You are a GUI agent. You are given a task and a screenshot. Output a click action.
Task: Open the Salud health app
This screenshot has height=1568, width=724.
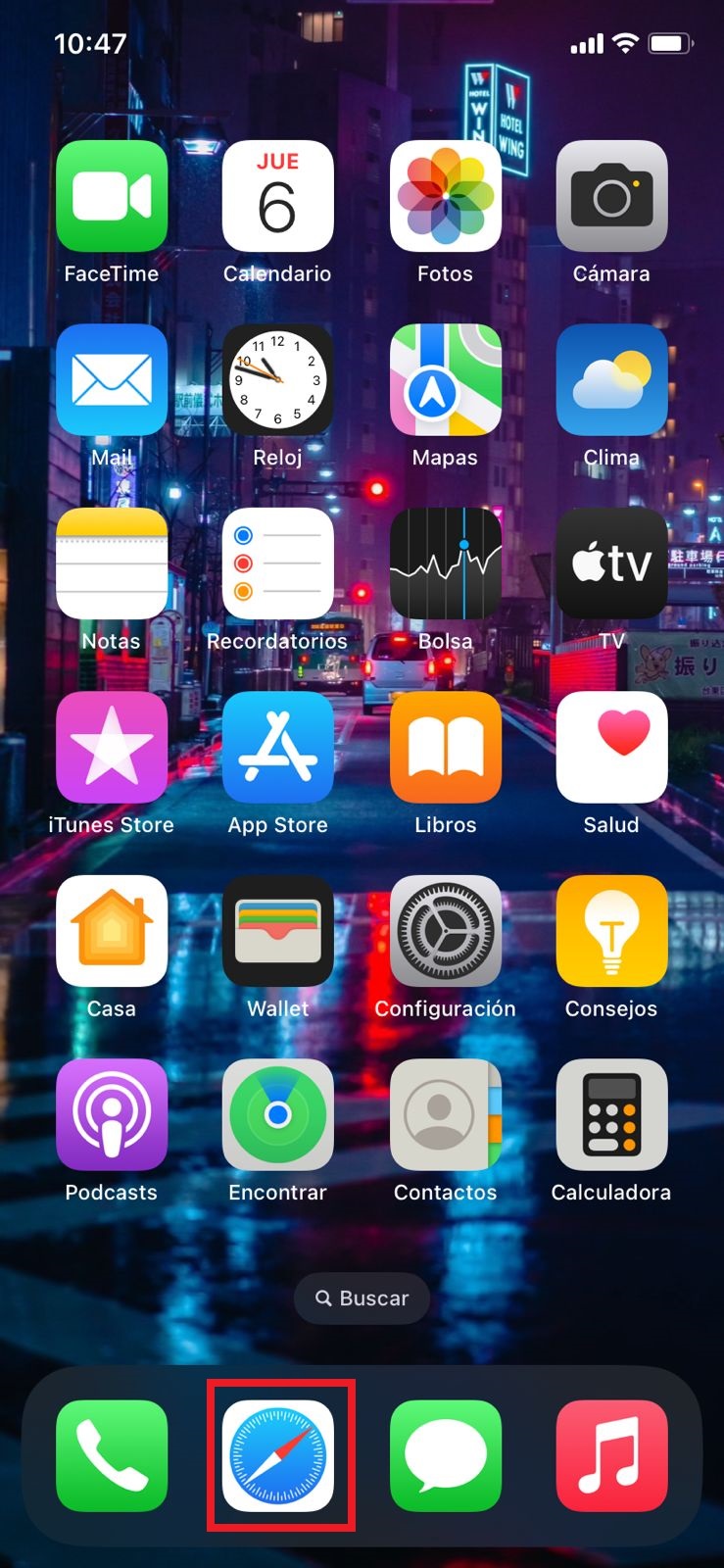pos(611,747)
